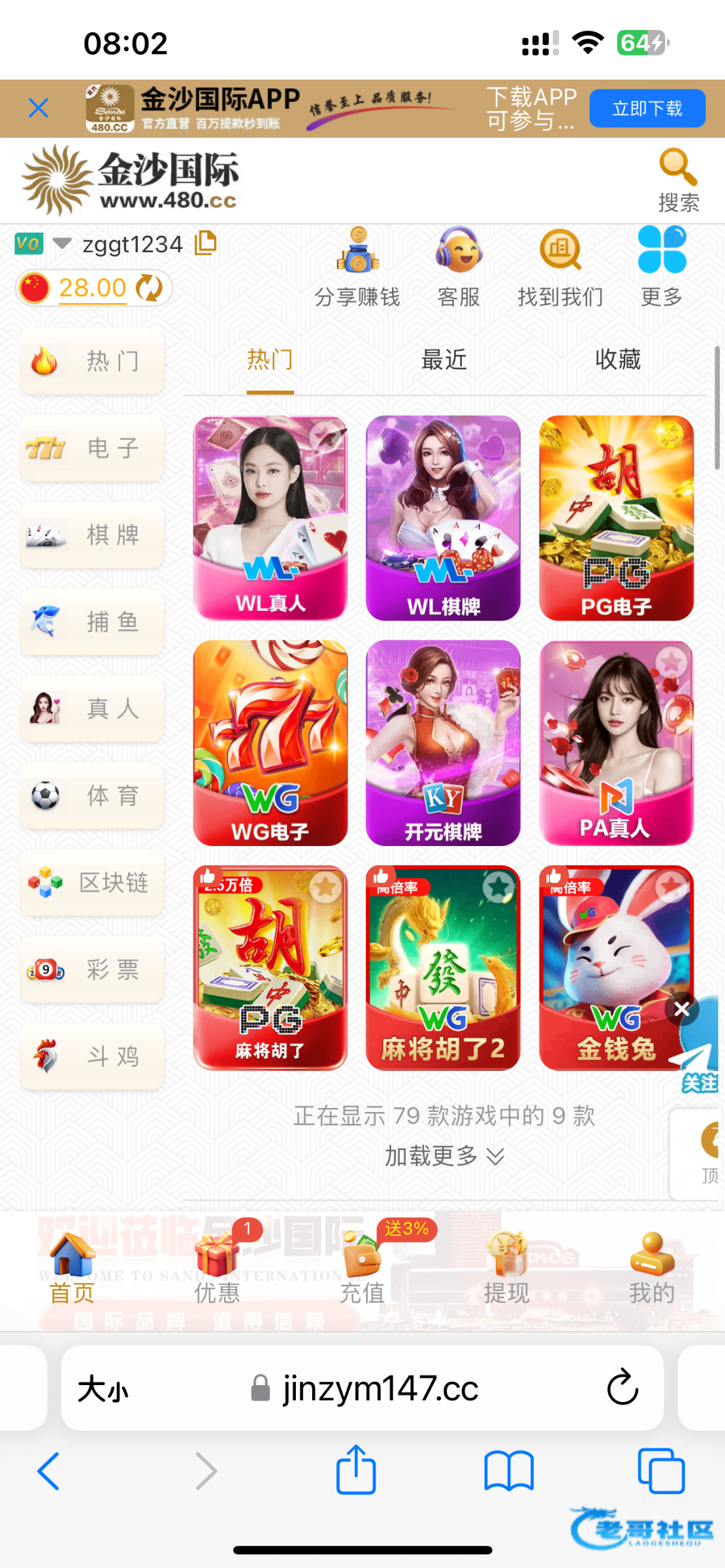Tap the 立即下载 download button
Image resolution: width=725 pixels, height=1568 pixels.
pyautogui.click(x=647, y=108)
